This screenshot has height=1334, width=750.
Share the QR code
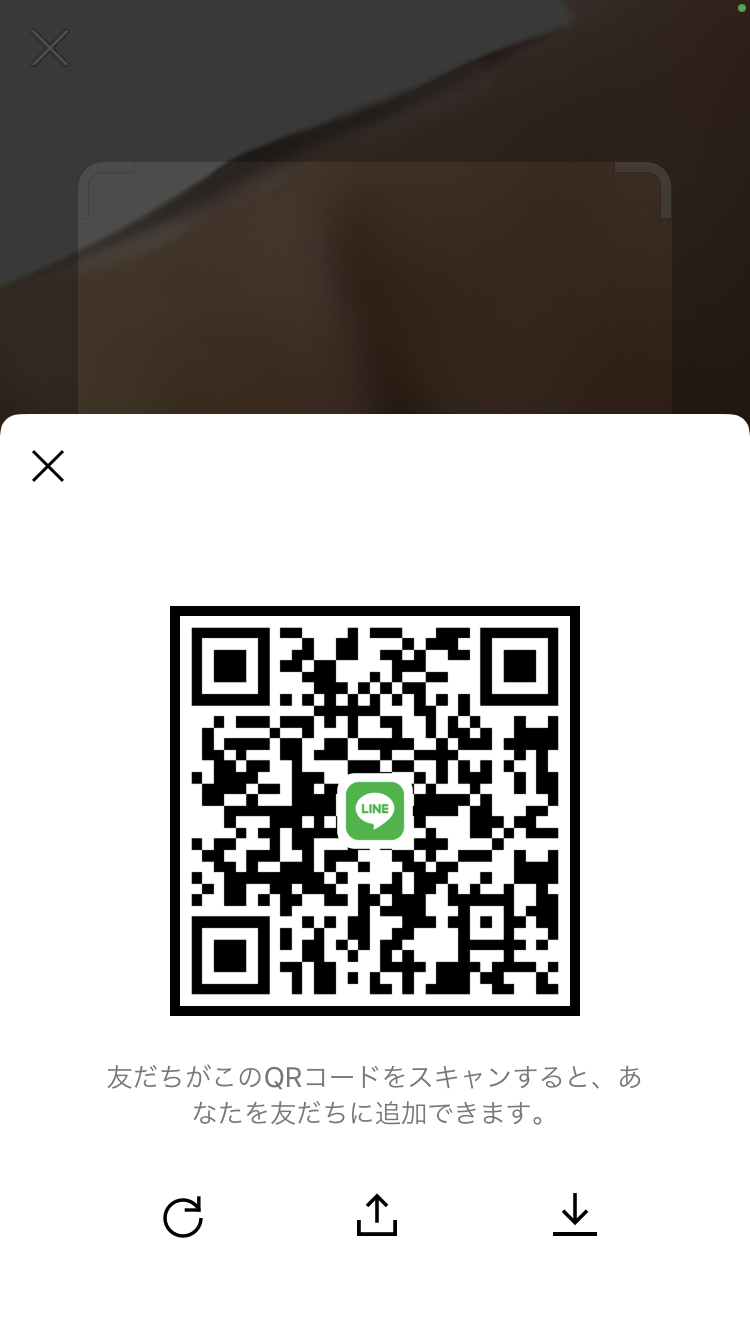click(x=376, y=1215)
